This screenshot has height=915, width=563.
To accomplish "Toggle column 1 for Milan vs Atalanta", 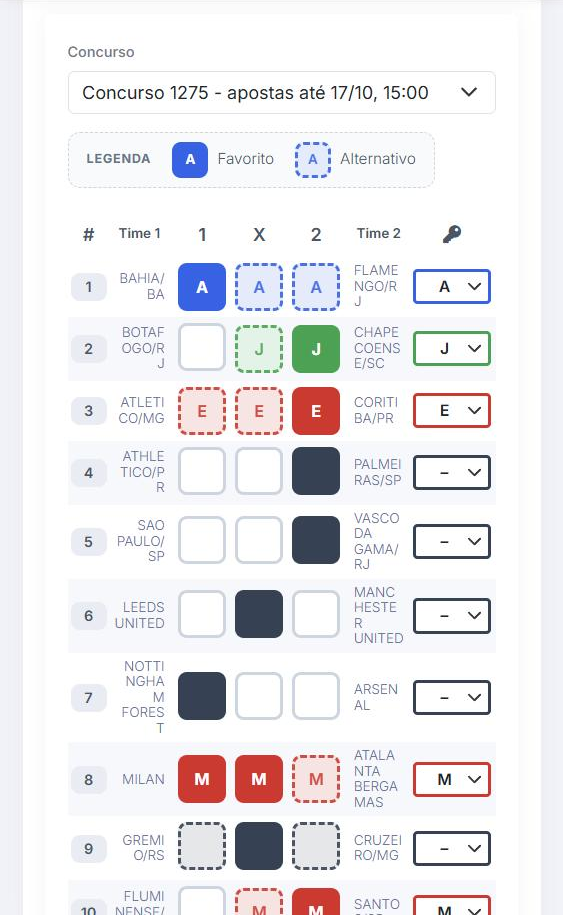I will [x=202, y=779].
